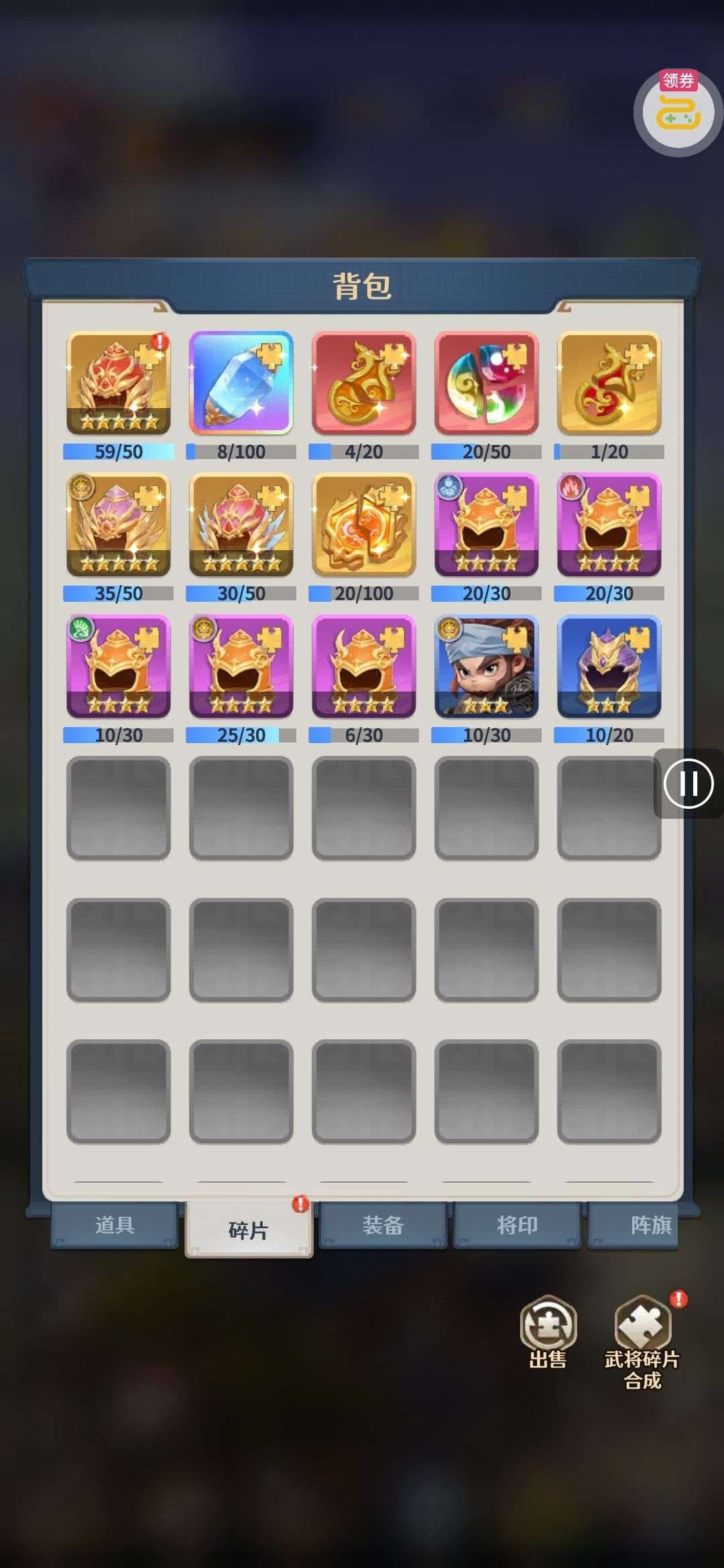The image size is (724, 1568).
Task: Select the 6/30 four-star helmet fragment
Action: (x=363, y=667)
